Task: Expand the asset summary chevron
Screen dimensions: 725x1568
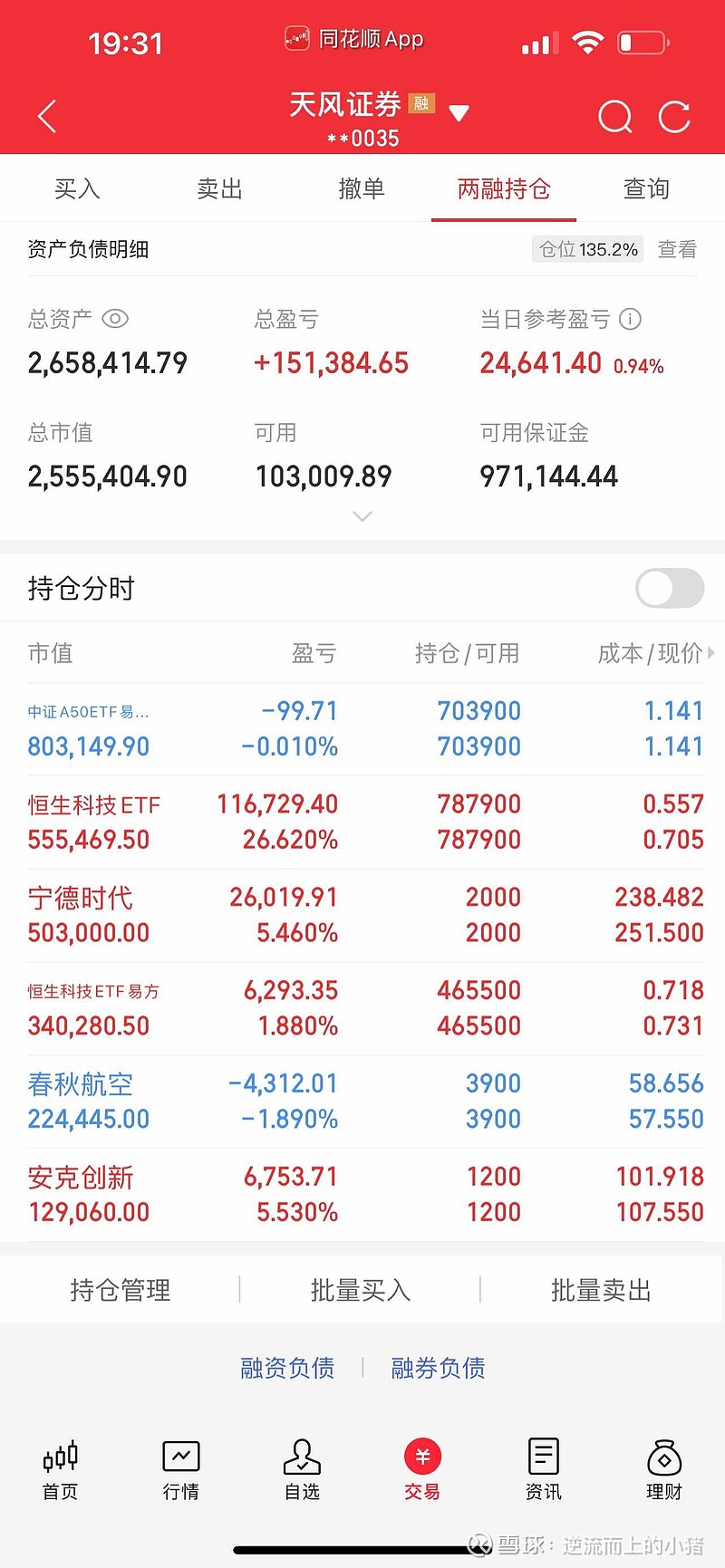Action: tap(362, 516)
